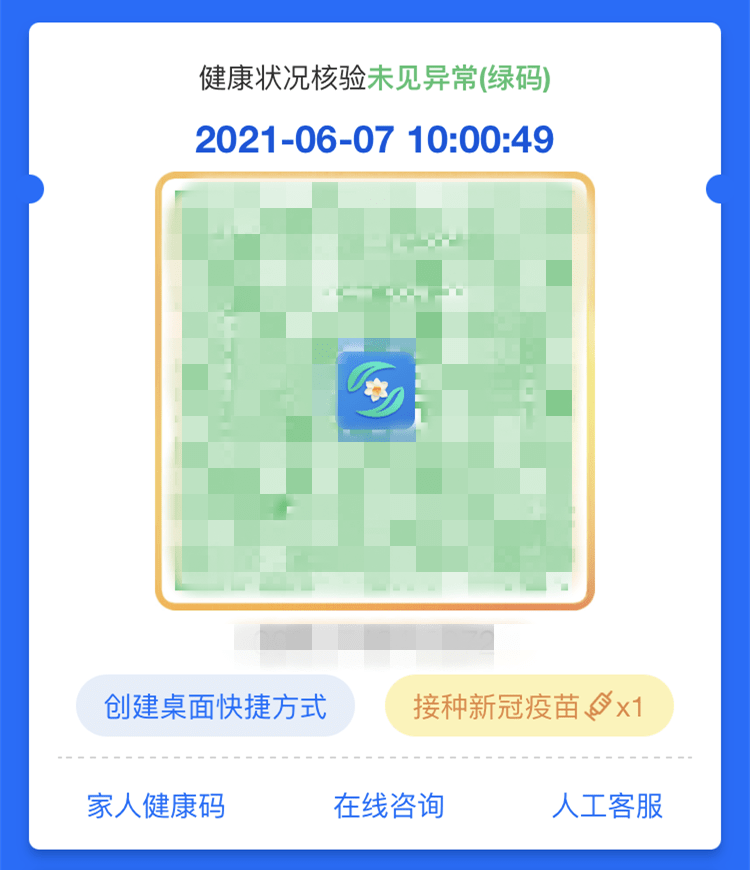Screen dimensions: 750x870
Task: Click 人工客服 manual customer service option
Action: coord(610,807)
